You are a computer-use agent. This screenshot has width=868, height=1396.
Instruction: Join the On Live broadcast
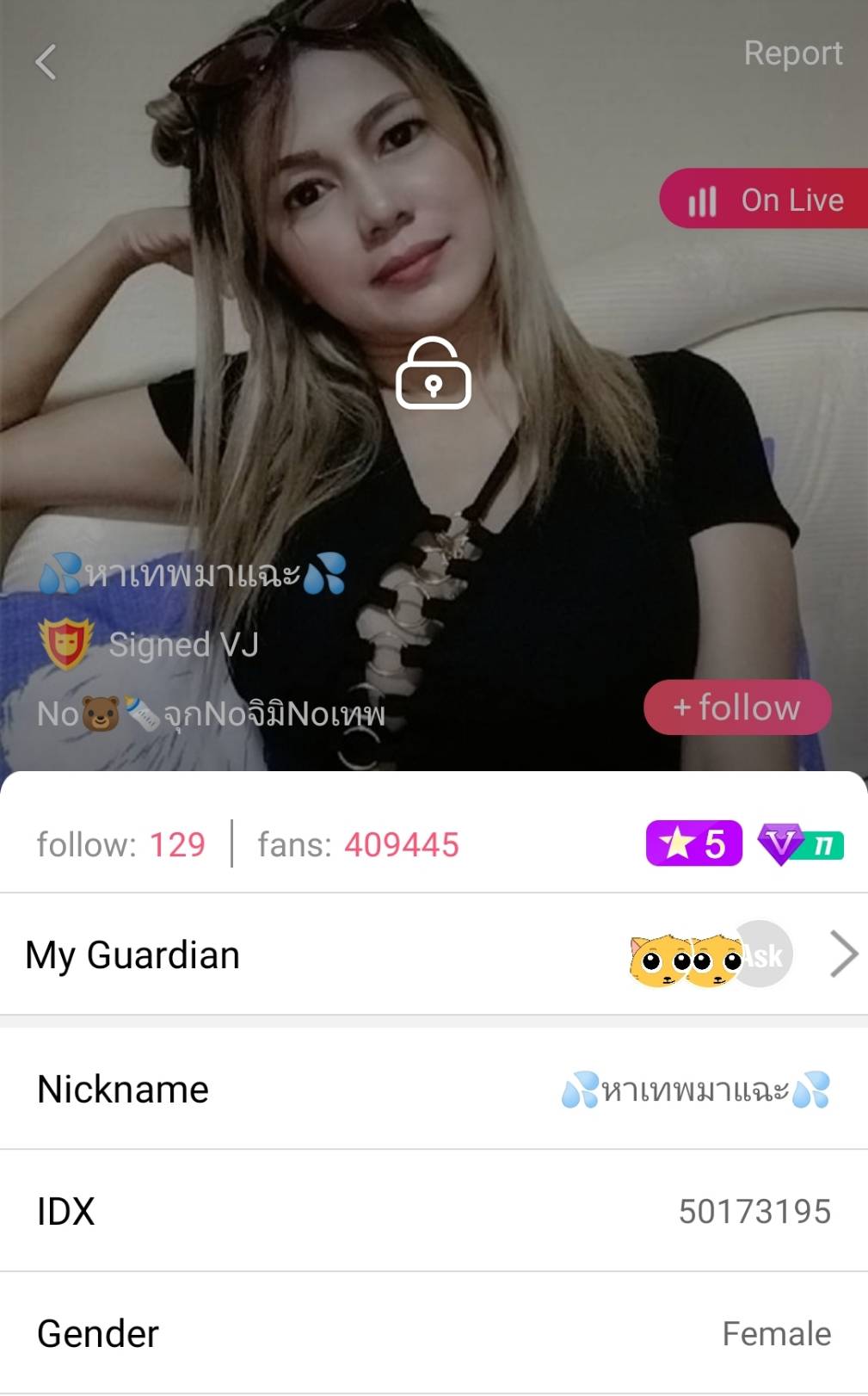pos(764,200)
